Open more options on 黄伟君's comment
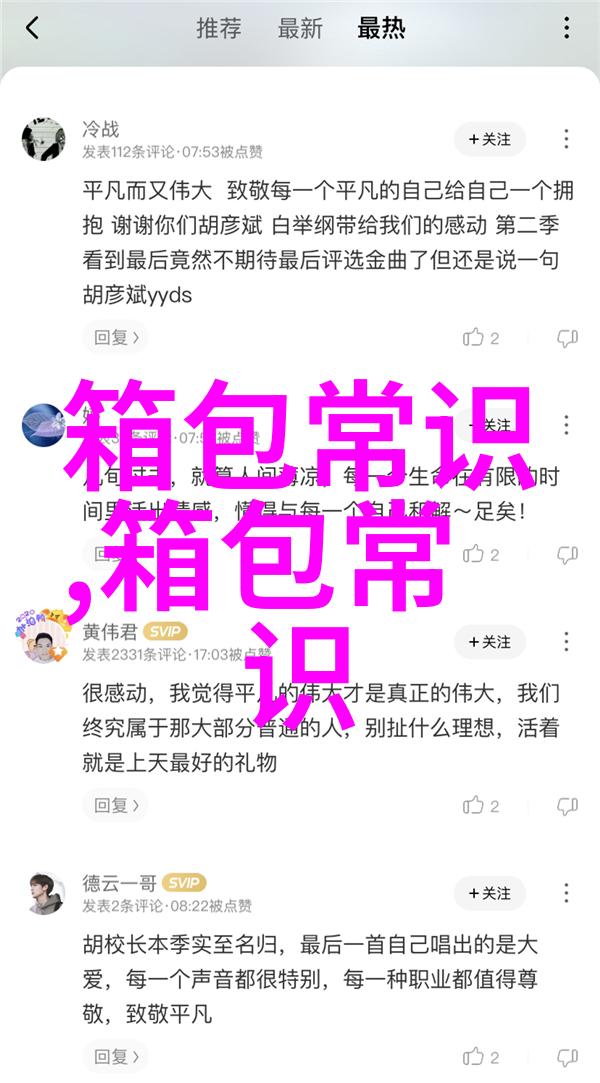The width and height of the screenshot is (600, 1083). (x=567, y=642)
